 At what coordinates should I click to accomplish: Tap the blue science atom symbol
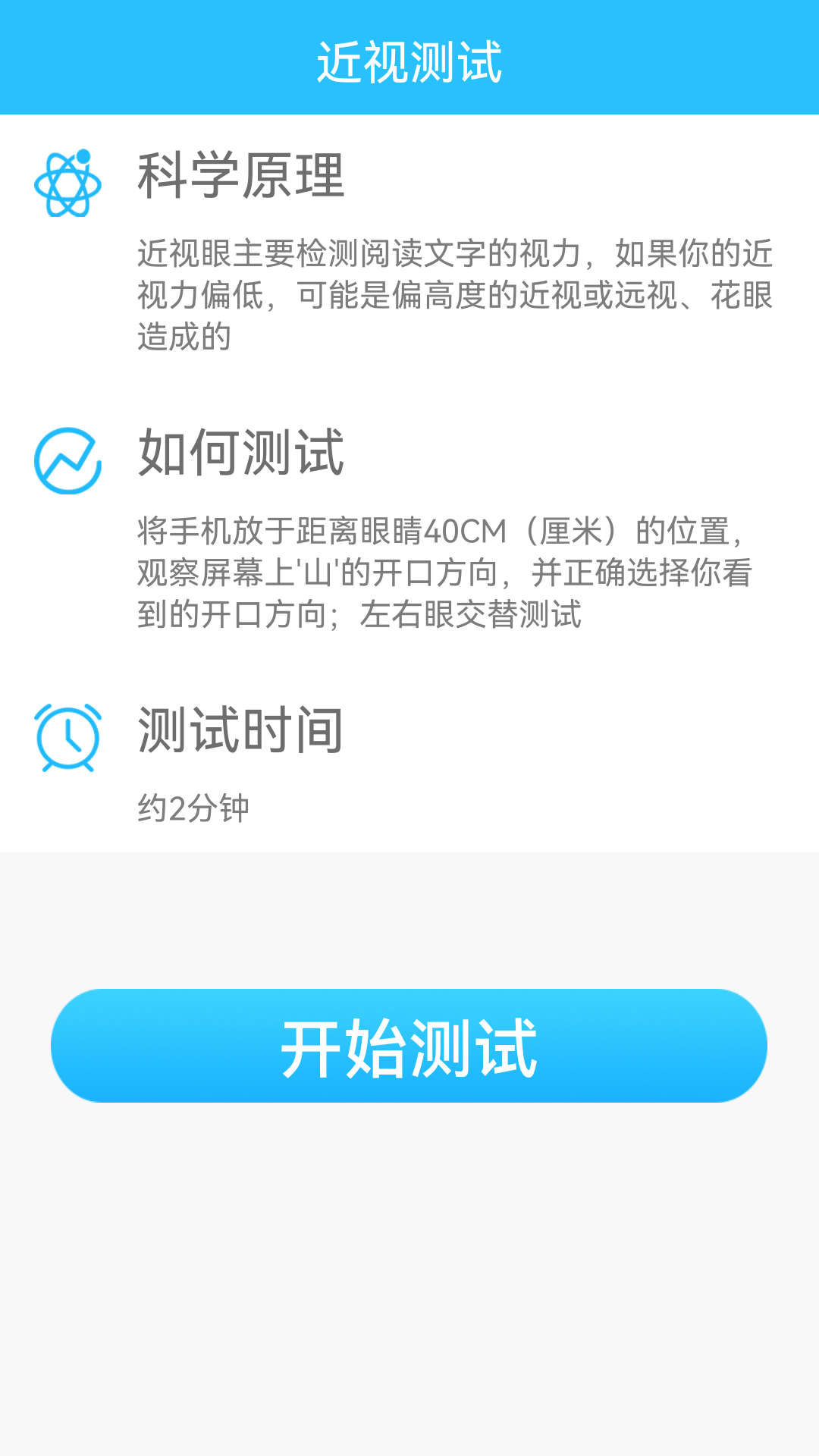pos(67,184)
